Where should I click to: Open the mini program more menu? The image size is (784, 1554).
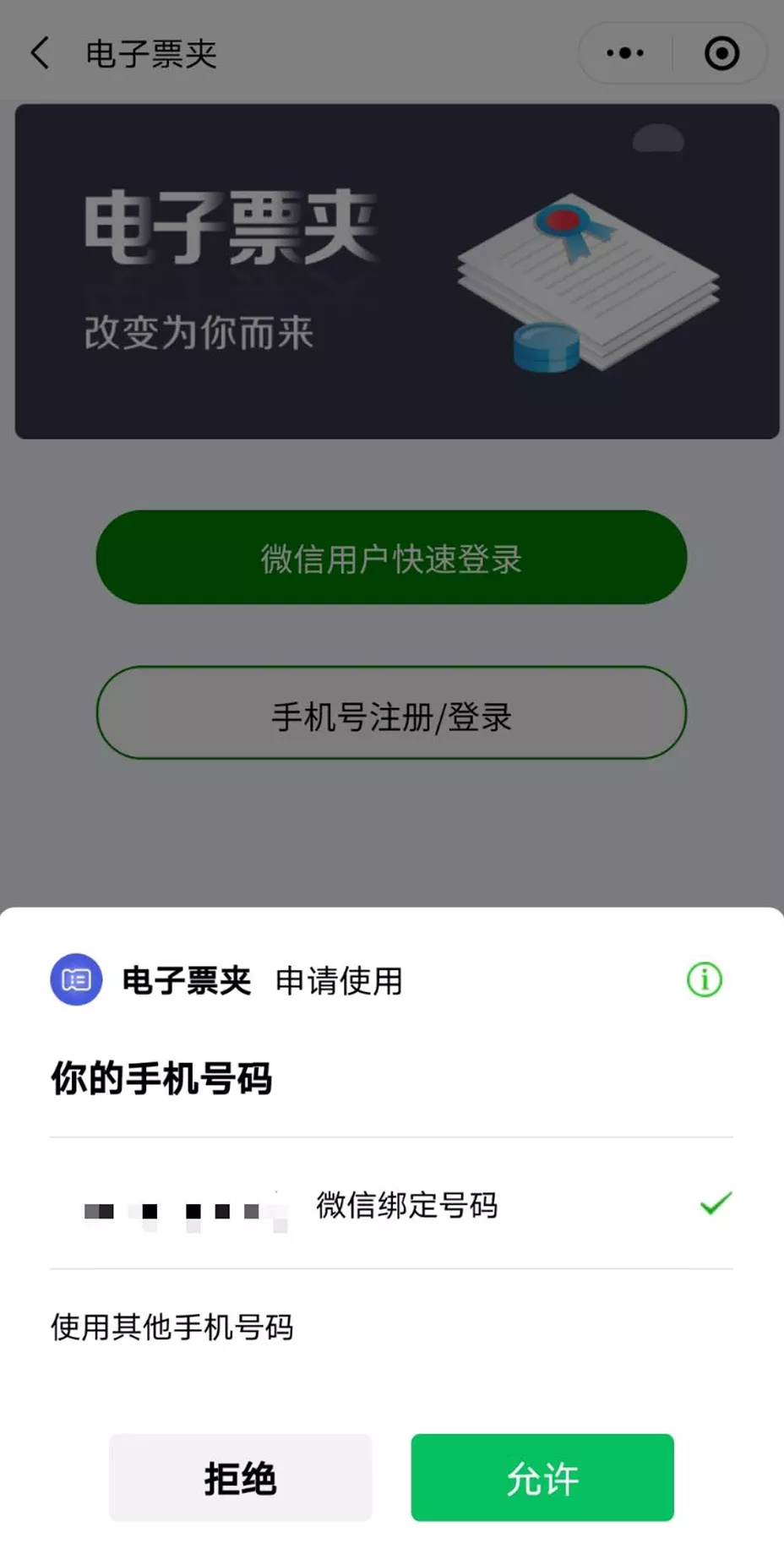[x=625, y=53]
